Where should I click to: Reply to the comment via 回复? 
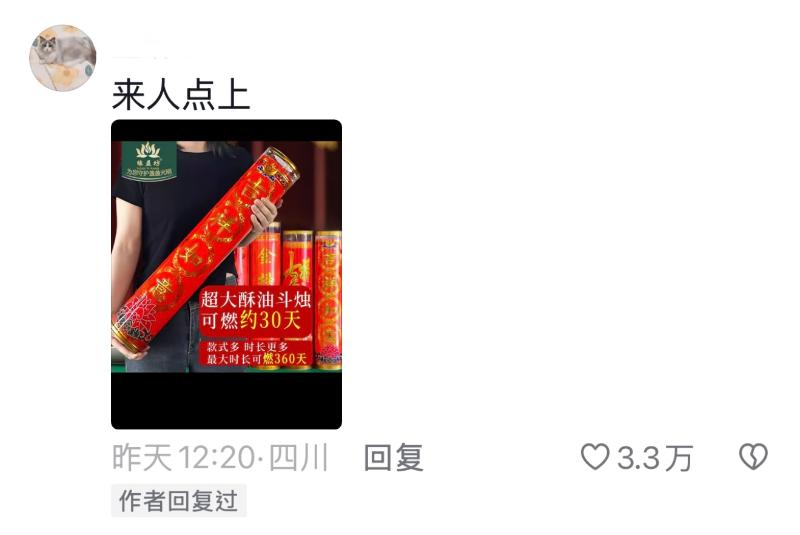(x=393, y=458)
